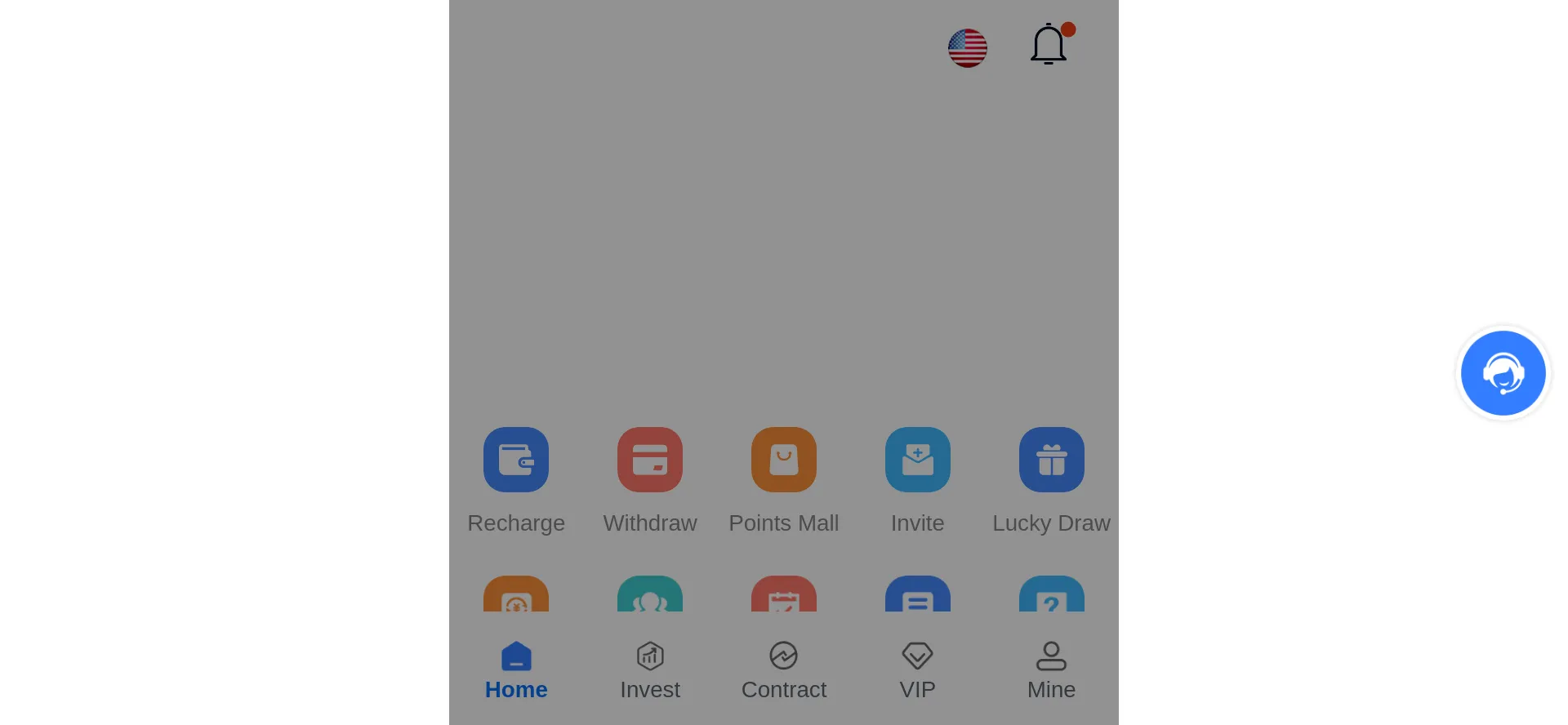This screenshot has width=1568, height=725.
Task: Switch to the Invest tab
Action: pos(650,670)
